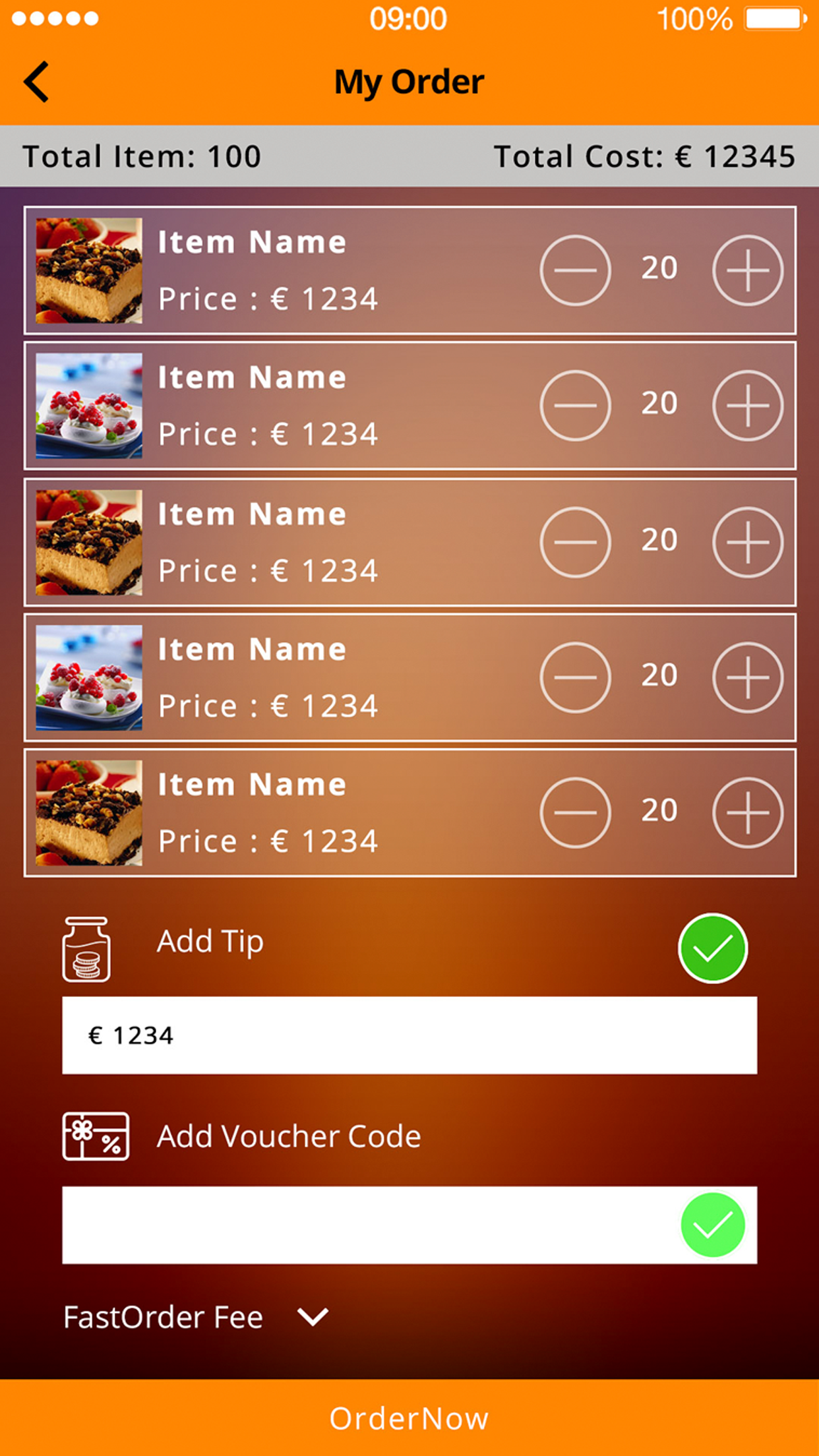
Task: Enter a voucher code in the empty field
Action: 369,1225
